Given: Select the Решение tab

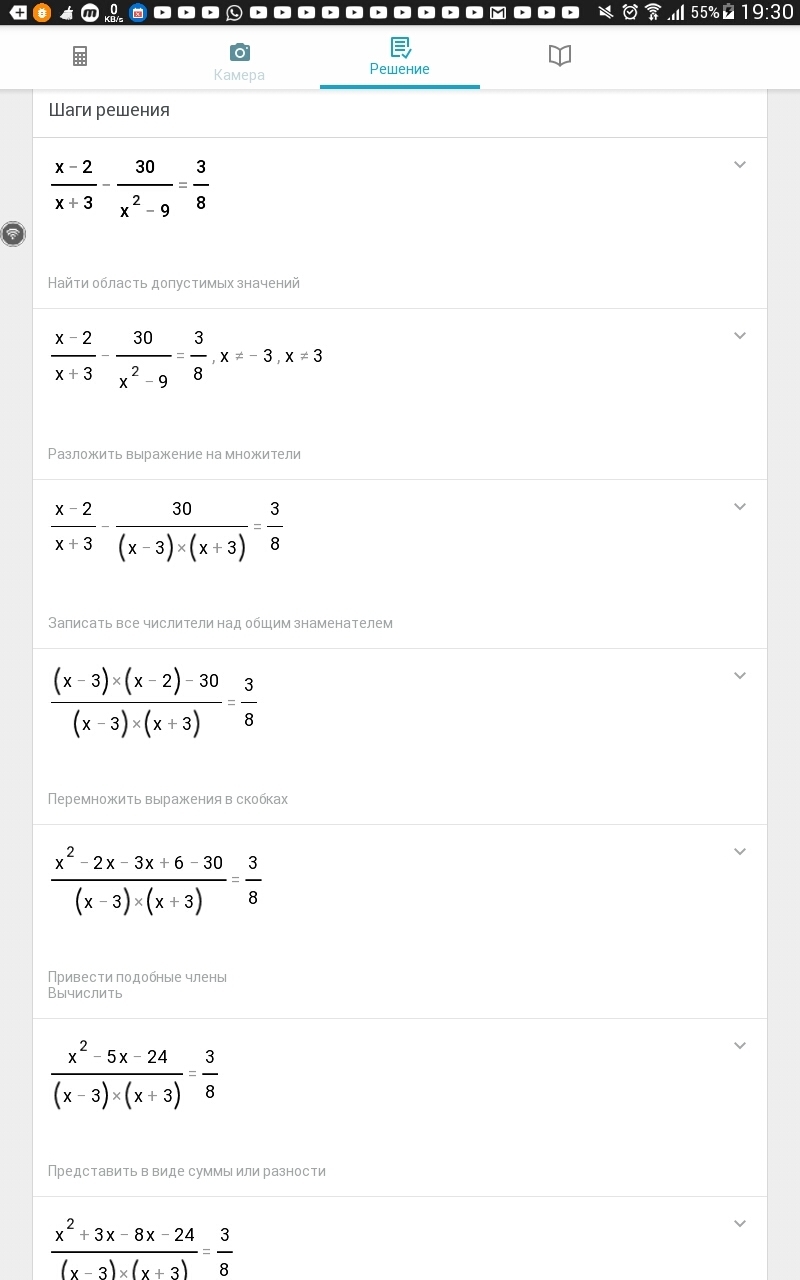Looking at the screenshot, I should [400, 58].
